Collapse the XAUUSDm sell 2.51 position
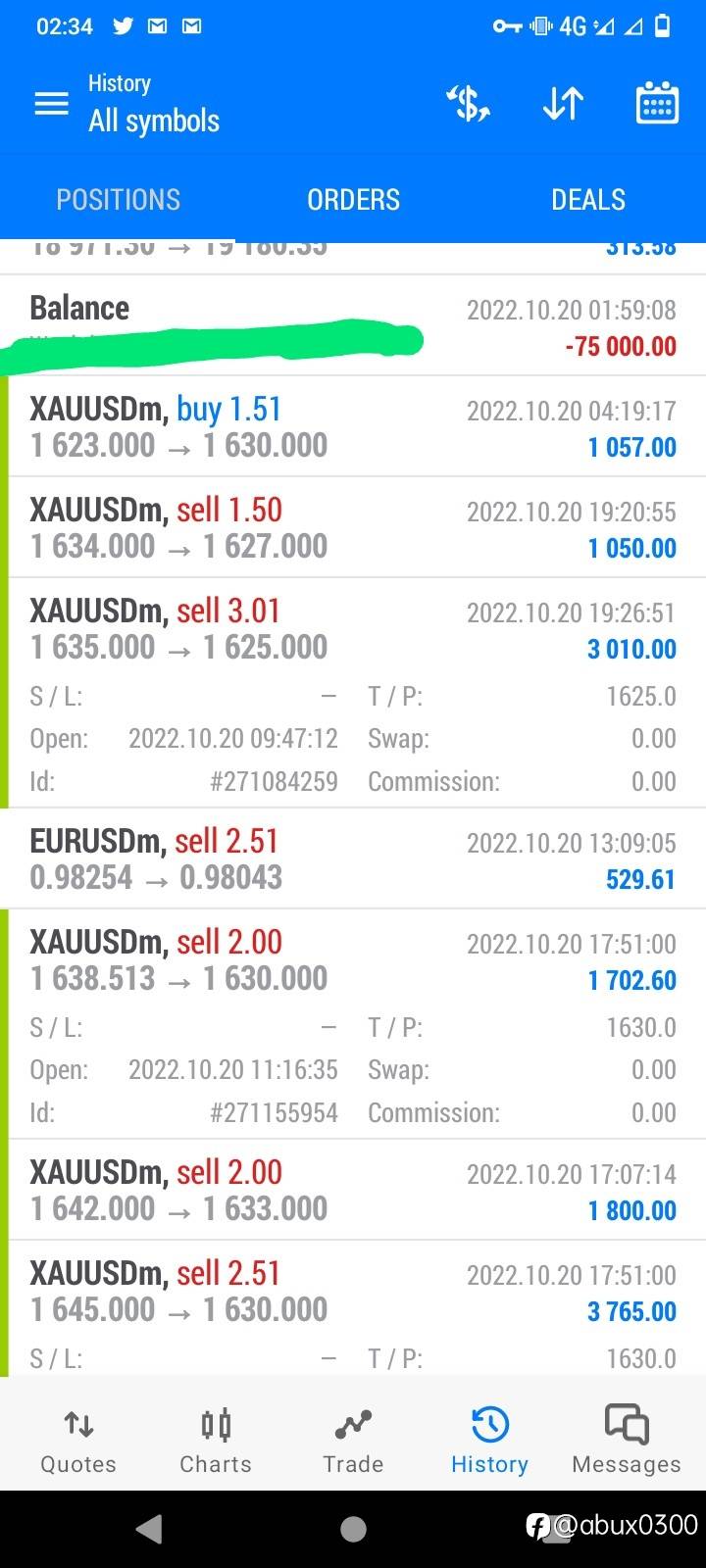706x1568 pixels. coord(353,1292)
